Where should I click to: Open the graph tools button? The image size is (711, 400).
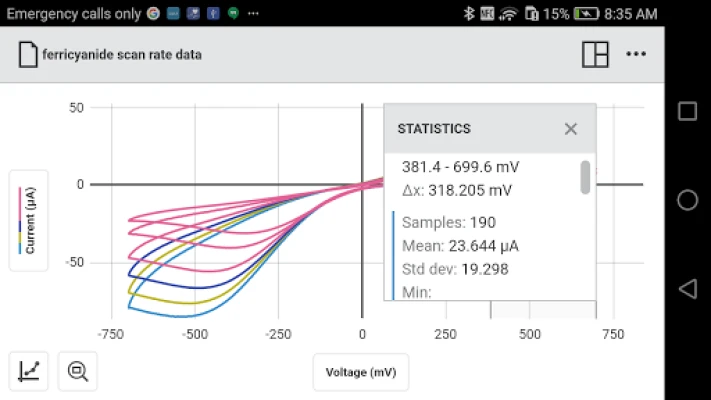30,371
